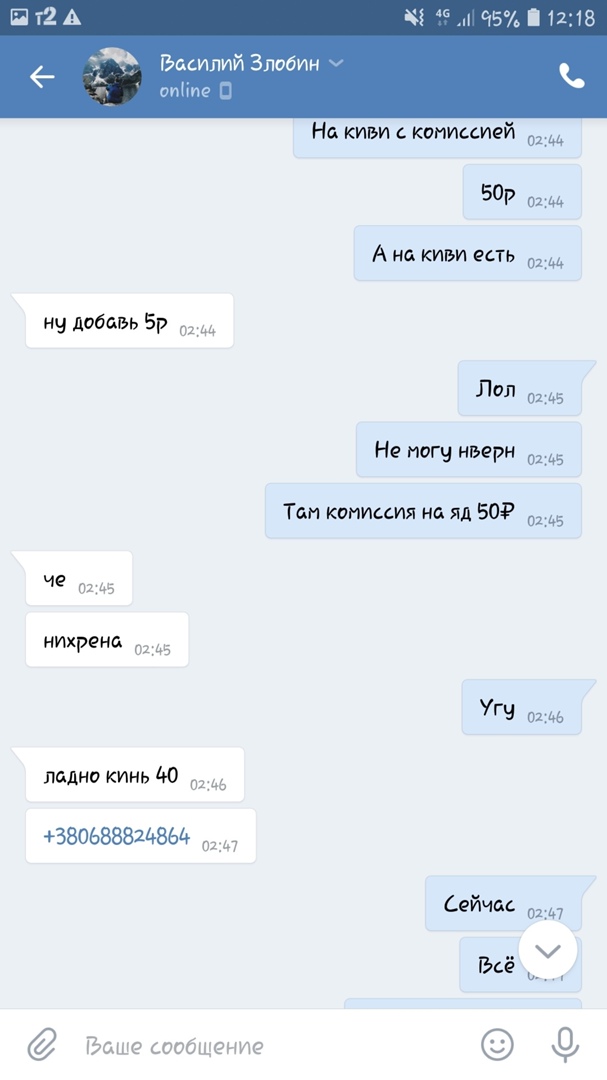Tap the phone number link +380688824864
607x1080 pixels.
pos(116,837)
